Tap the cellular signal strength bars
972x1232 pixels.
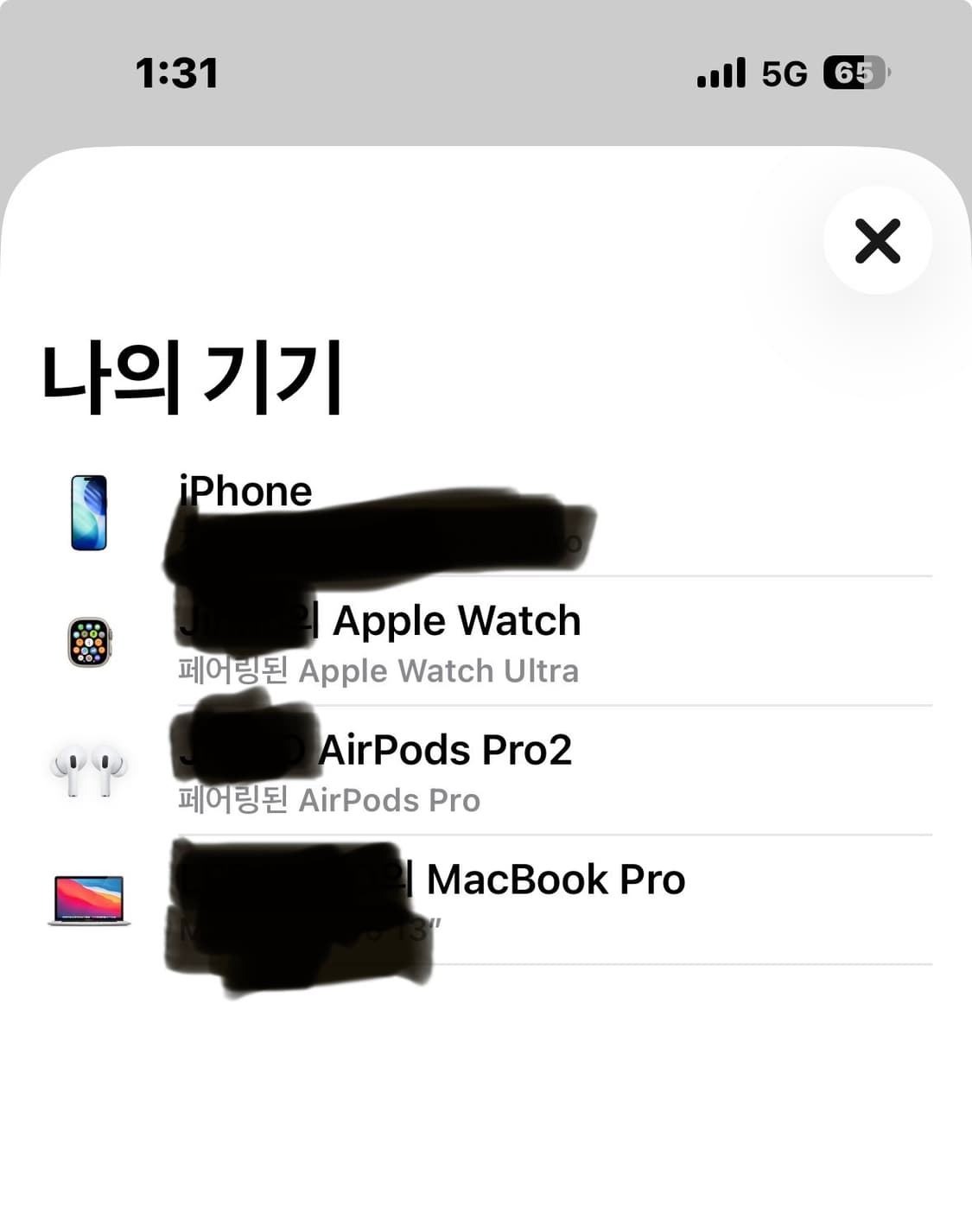[722, 73]
